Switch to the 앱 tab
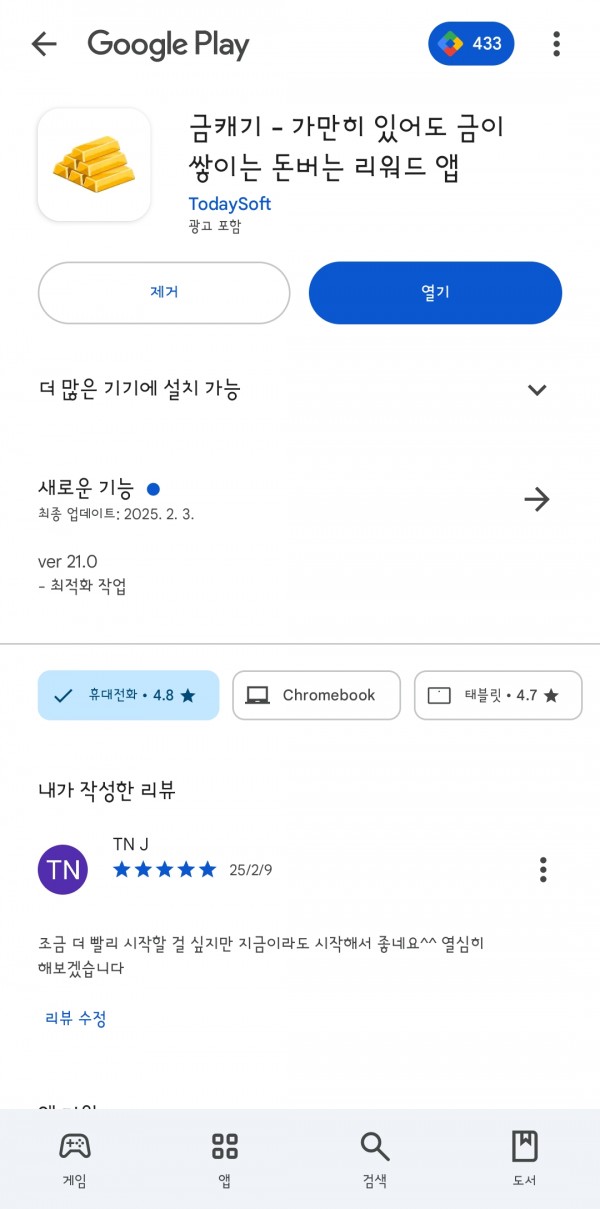This screenshot has width=600, height=1209. (x=225, y=1160)
